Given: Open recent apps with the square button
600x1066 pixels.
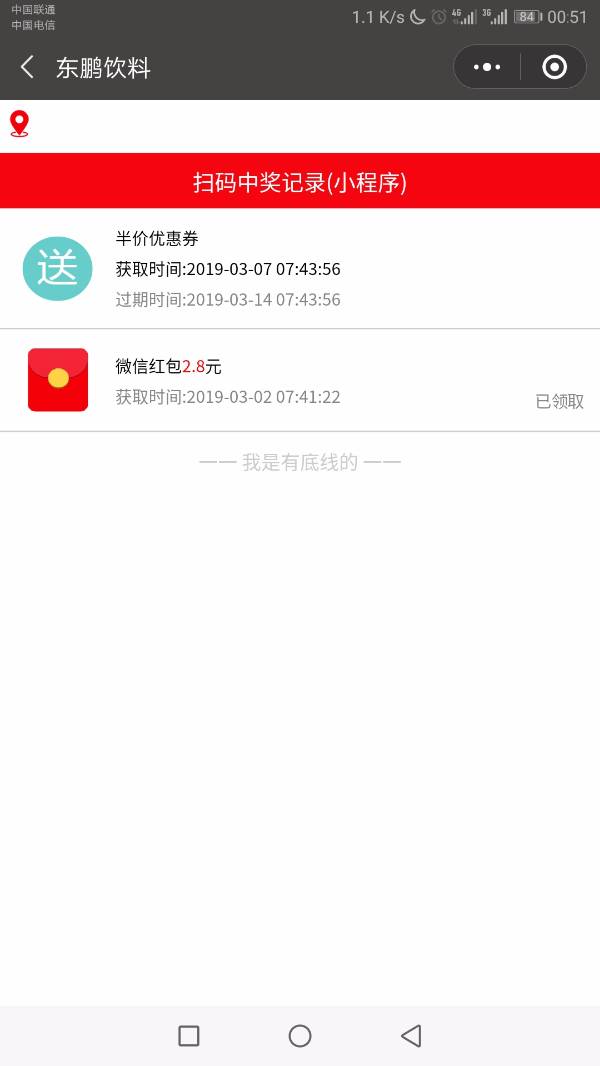Looking at the screenshot, I should [x=189, y=1036].
